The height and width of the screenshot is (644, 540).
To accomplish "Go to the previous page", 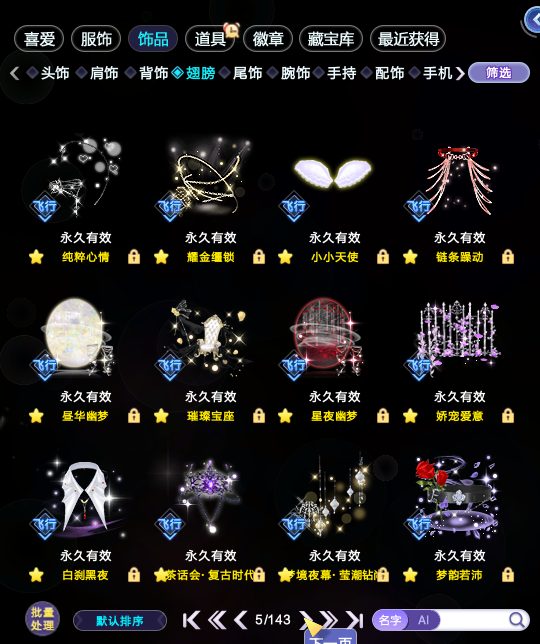I will pos(240,620).
